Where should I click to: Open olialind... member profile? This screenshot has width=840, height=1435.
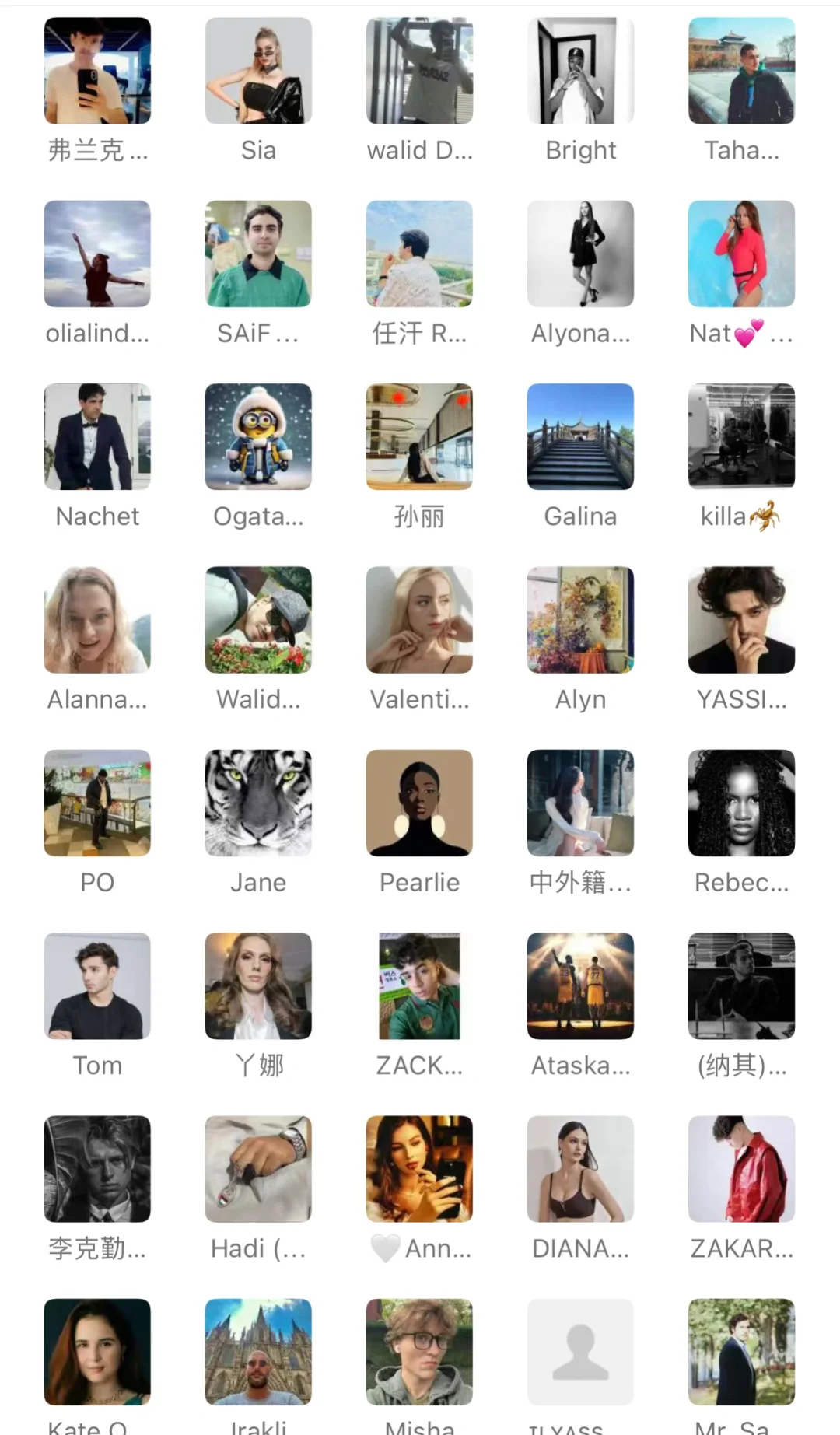(97, 254)
